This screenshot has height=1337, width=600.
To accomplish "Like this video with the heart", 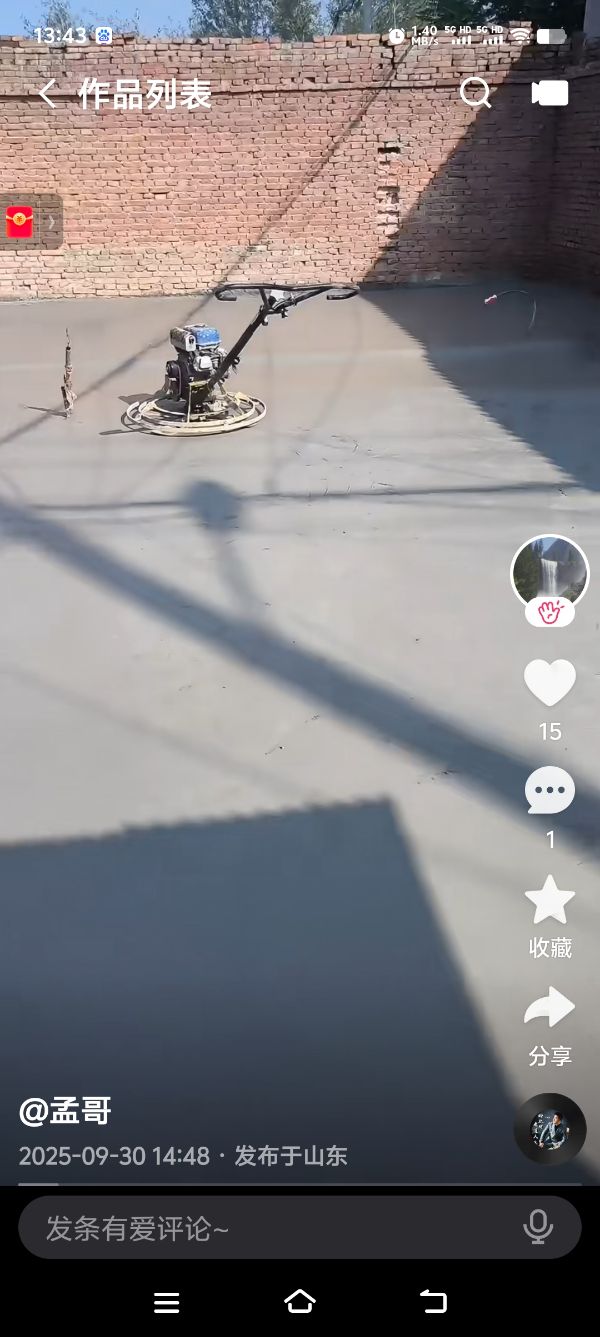I will 549,683.
